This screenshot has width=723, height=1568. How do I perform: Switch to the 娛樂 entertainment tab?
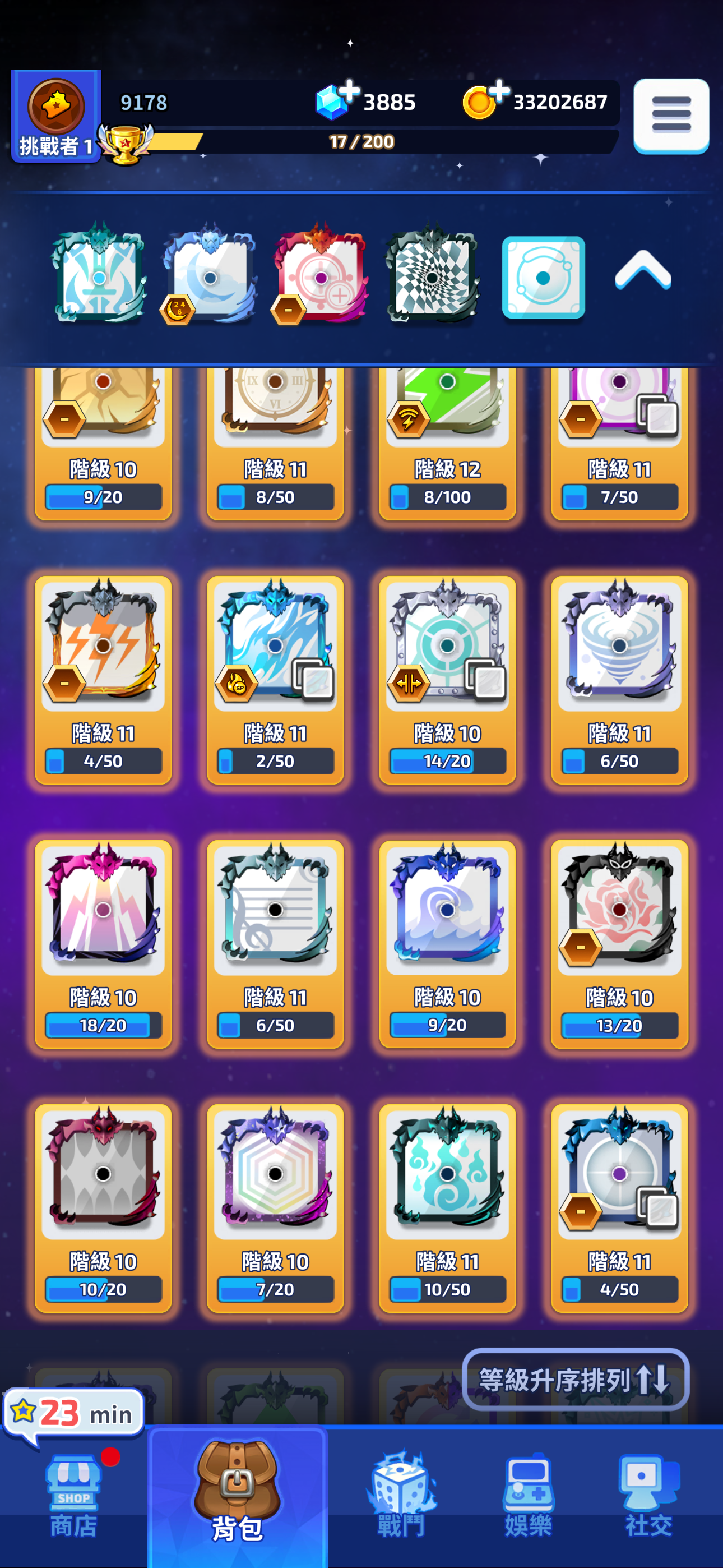click(x=527, y=1495)
